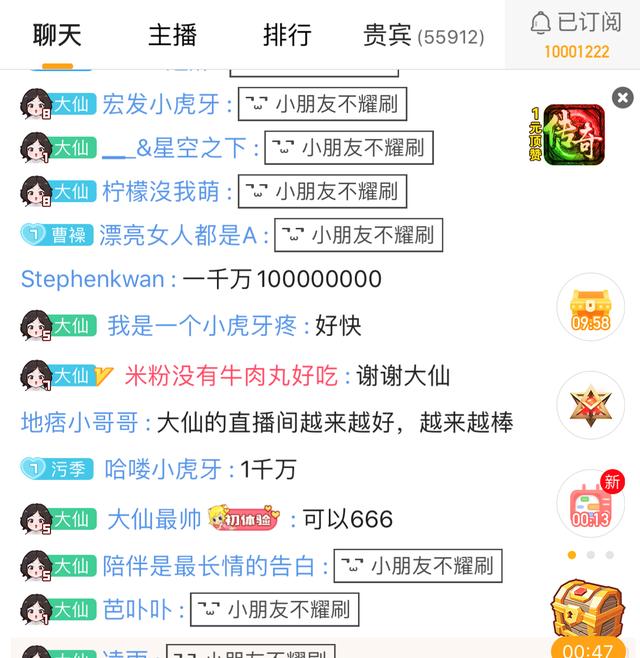Open the star badge activity icon
The height and width of the screenshot is (658, 640).
tap(590, 405)
